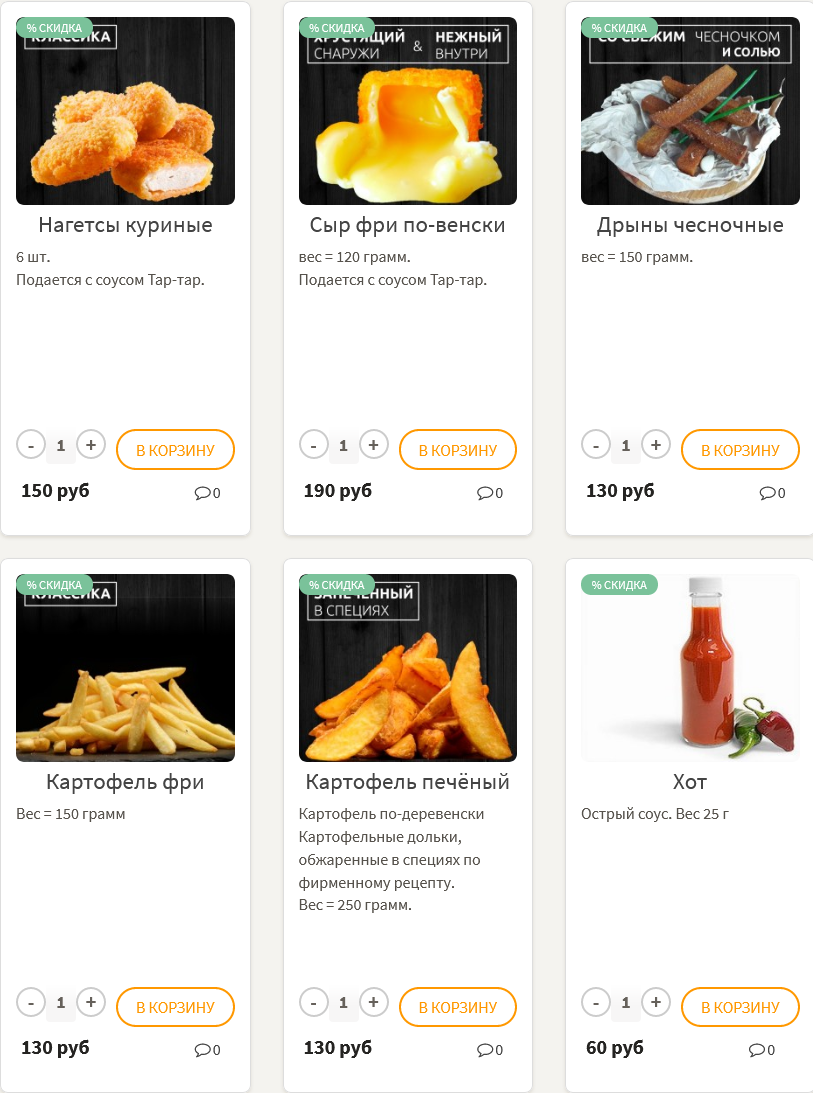View comments on Картофель печёный
Screen dimensions: 813x1093
(489, 1050)
